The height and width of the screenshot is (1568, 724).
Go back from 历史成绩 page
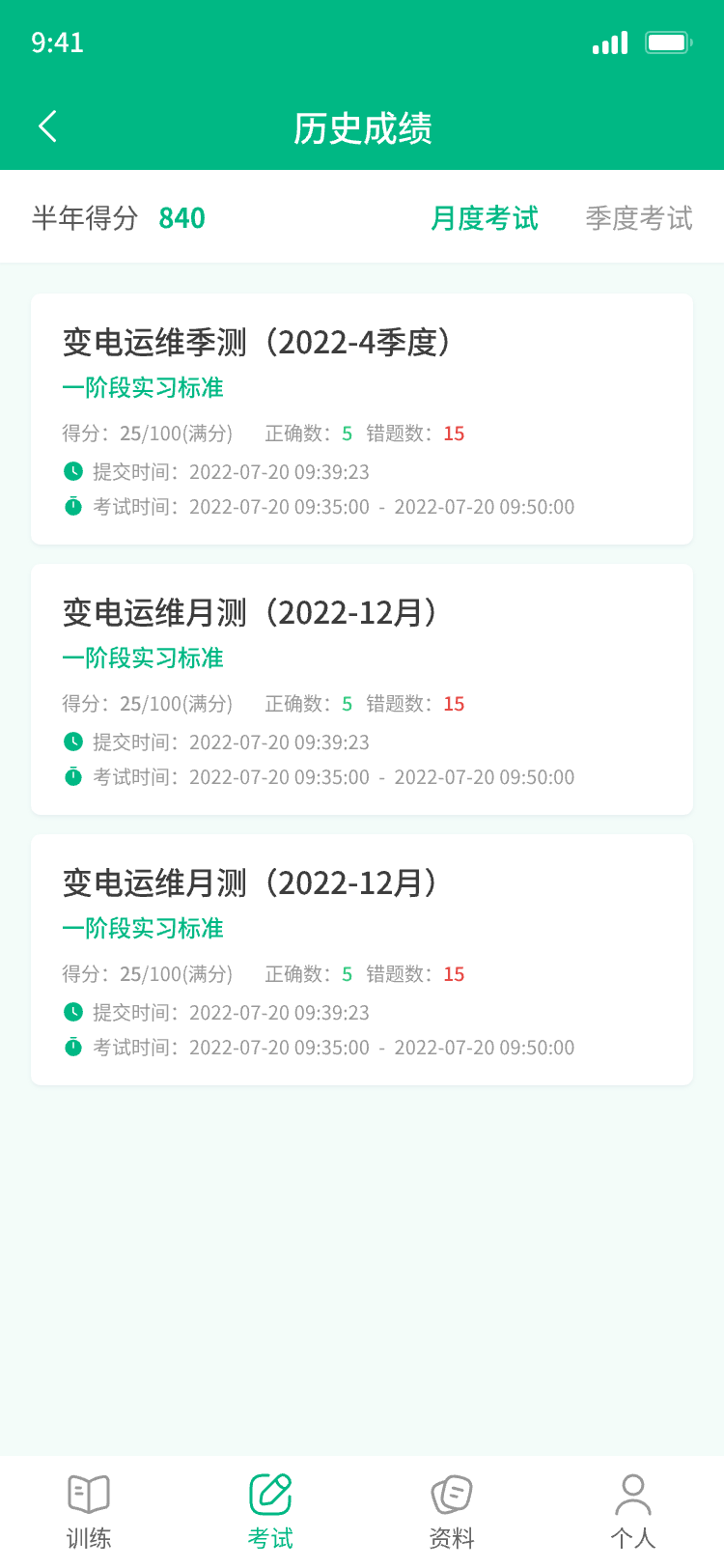[48, 126]
